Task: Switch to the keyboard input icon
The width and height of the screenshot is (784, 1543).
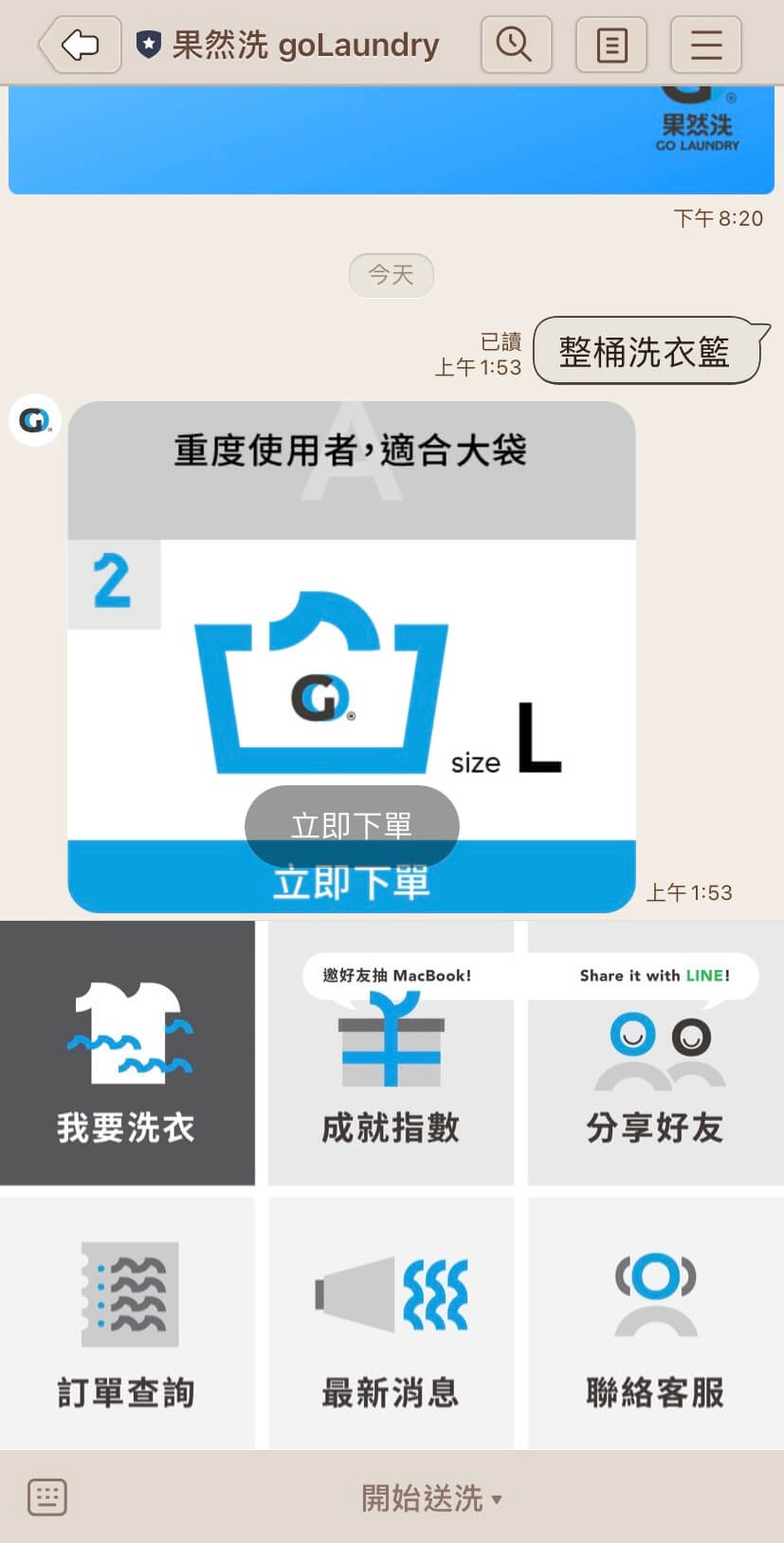Action: point(47,1497)
